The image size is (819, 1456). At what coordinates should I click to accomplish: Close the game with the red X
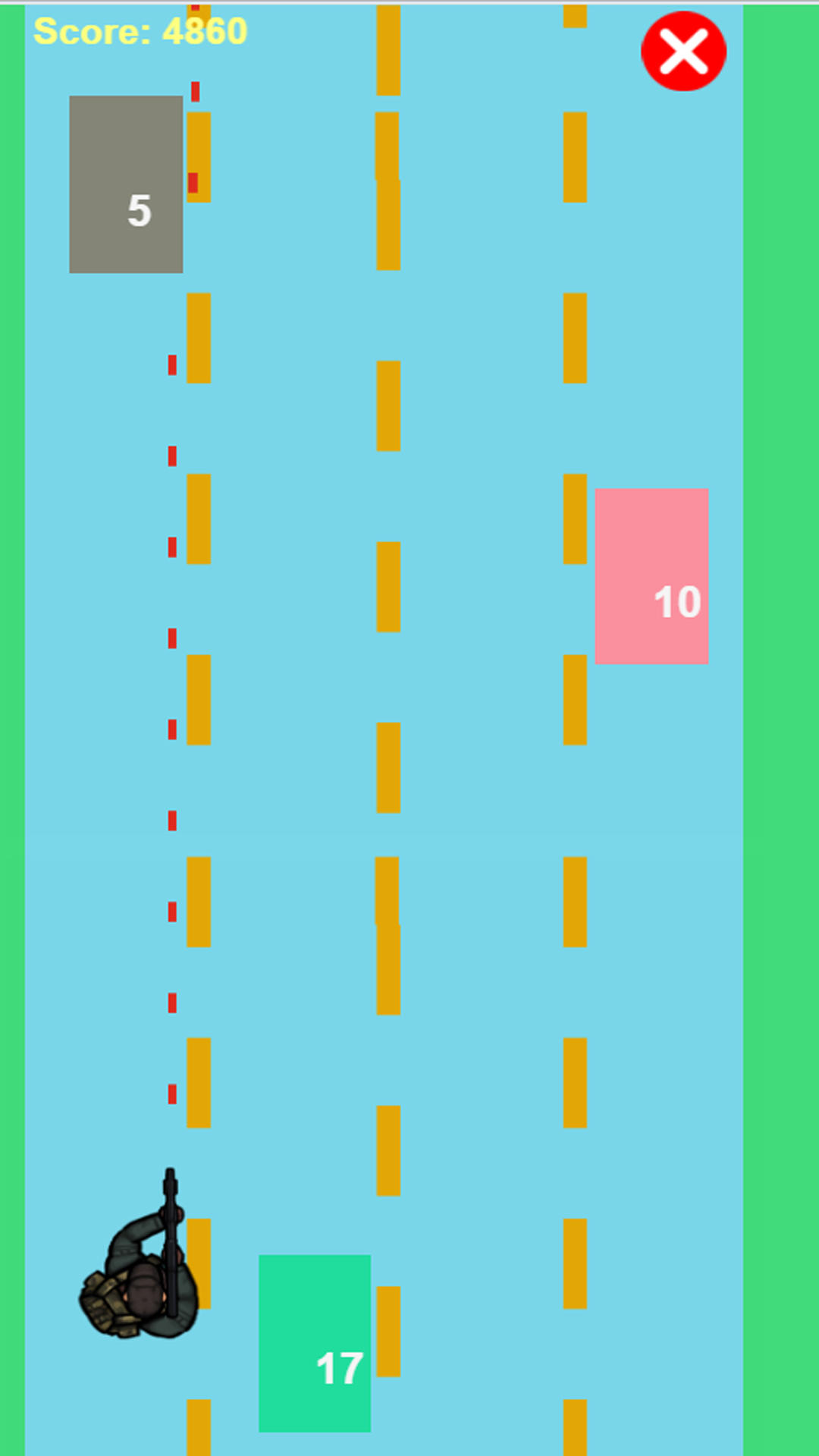click(x=683, y=52)
